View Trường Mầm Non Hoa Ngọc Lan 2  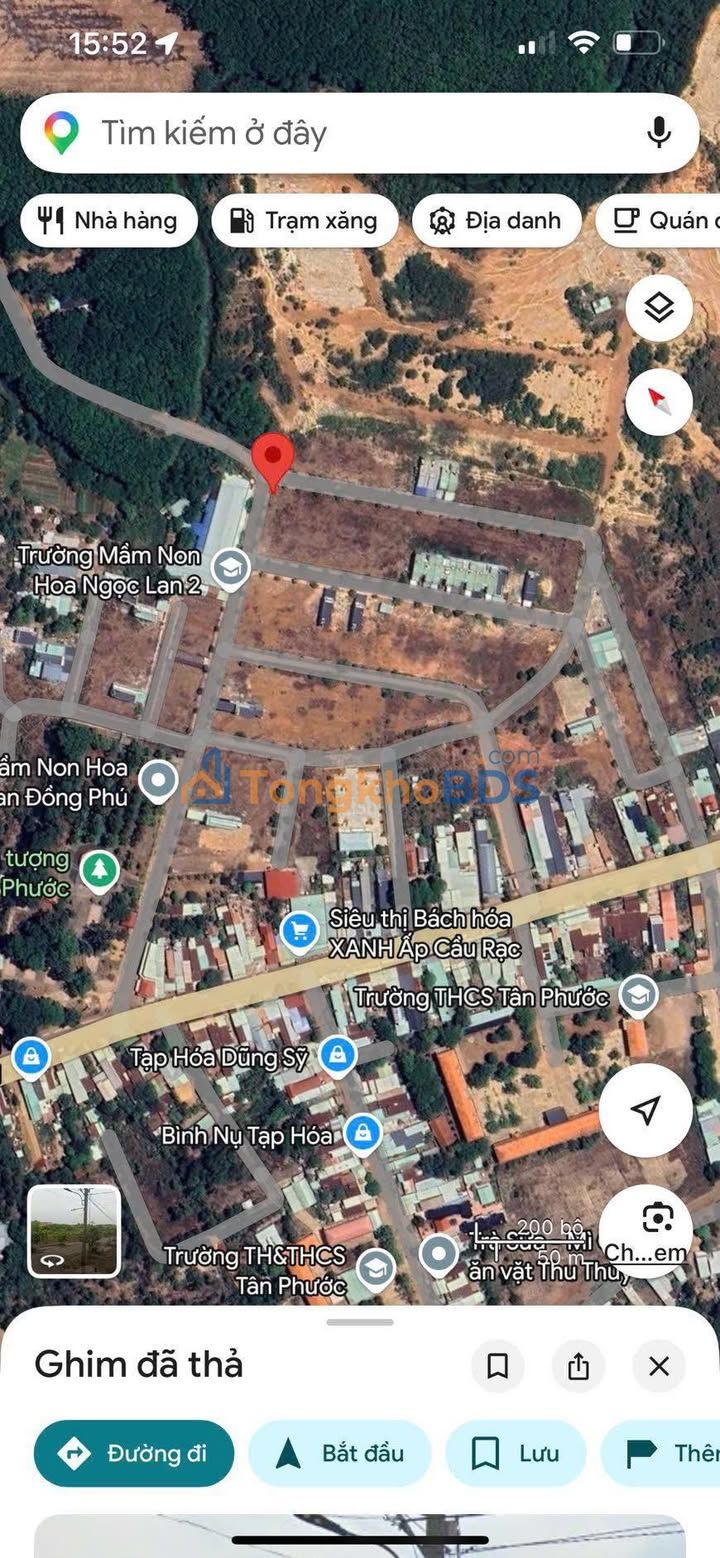tap(232, 569)
